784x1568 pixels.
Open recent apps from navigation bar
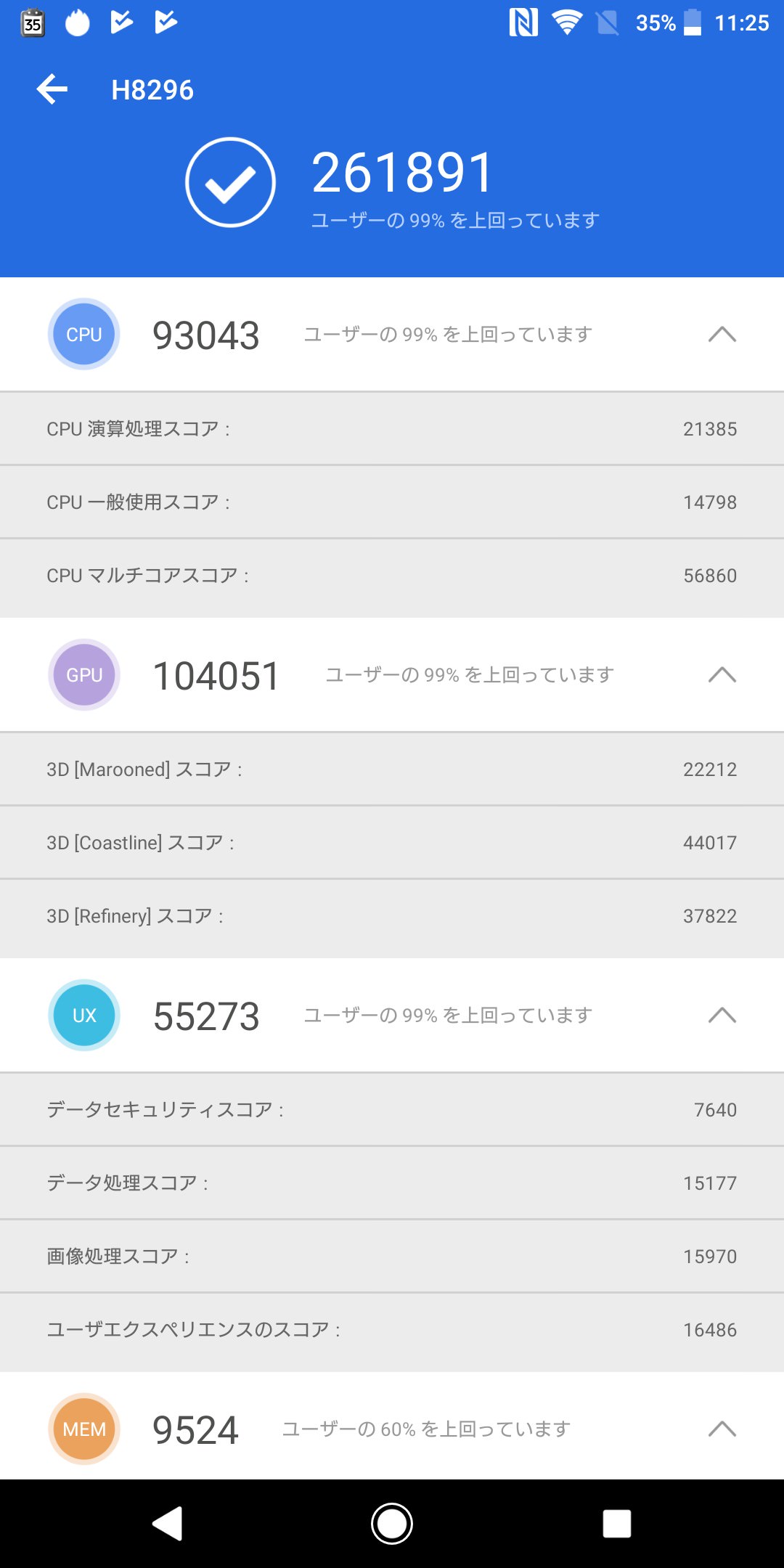pyautogui.click(x=616, y=1523)
